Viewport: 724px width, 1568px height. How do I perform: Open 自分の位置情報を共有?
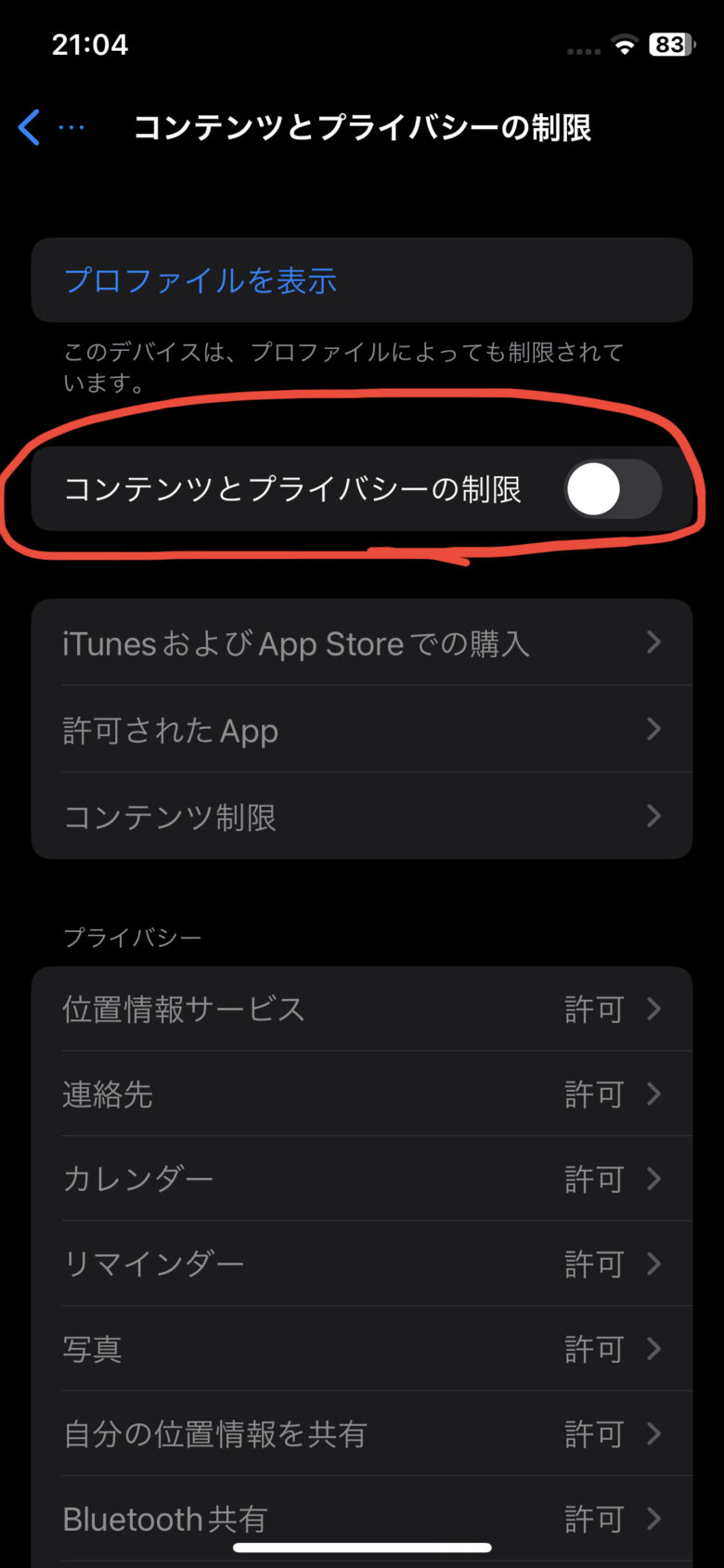[362, 1433]
